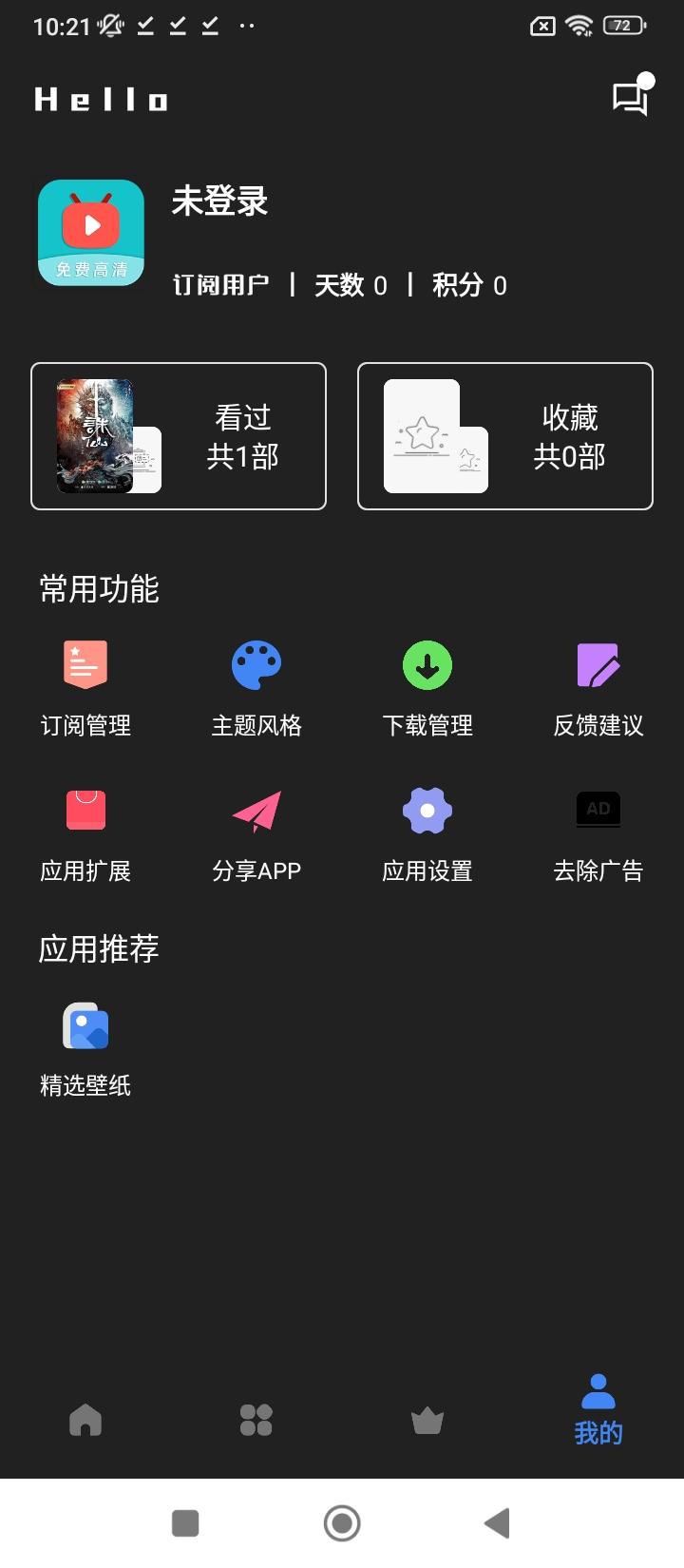Switch to the categories grid tab
684x1568 pixels.
click(x=256, y=1421)
